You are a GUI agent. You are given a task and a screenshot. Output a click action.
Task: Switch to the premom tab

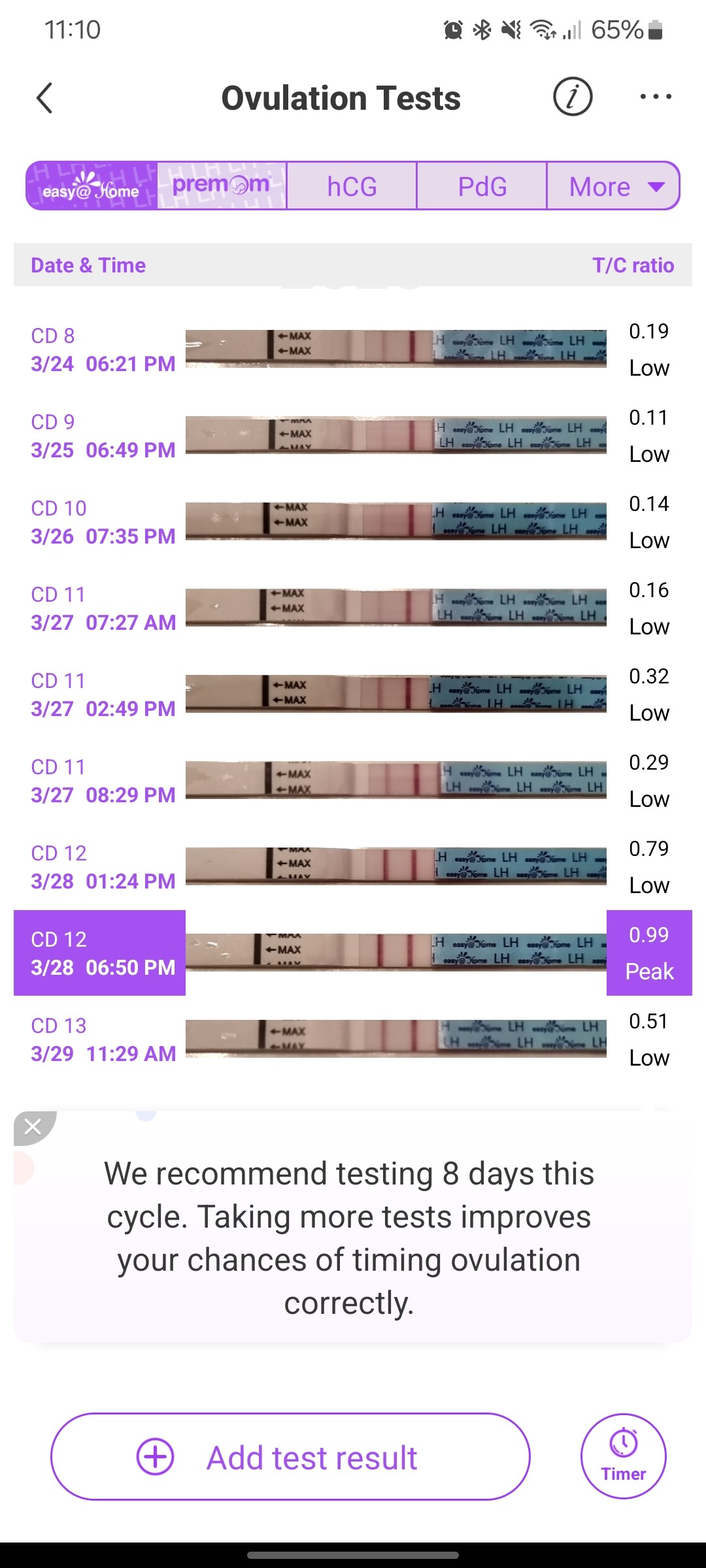[x=222, y=186]
